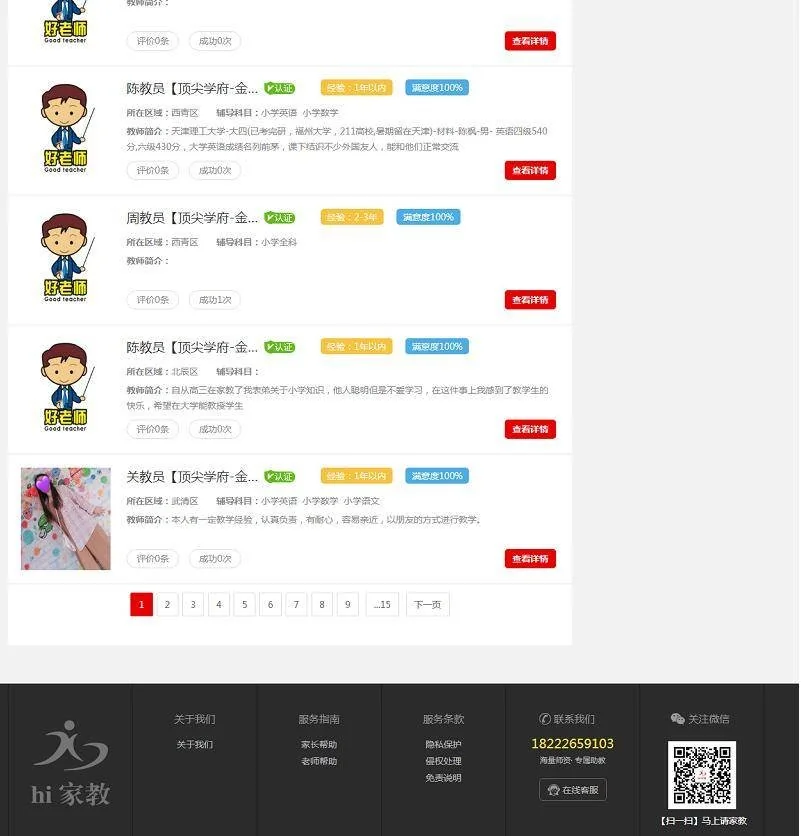The height and width of the screenshot is (836, 801).
Task: Open 周教员's 评价0条 reviews
Action: (153, 300)
